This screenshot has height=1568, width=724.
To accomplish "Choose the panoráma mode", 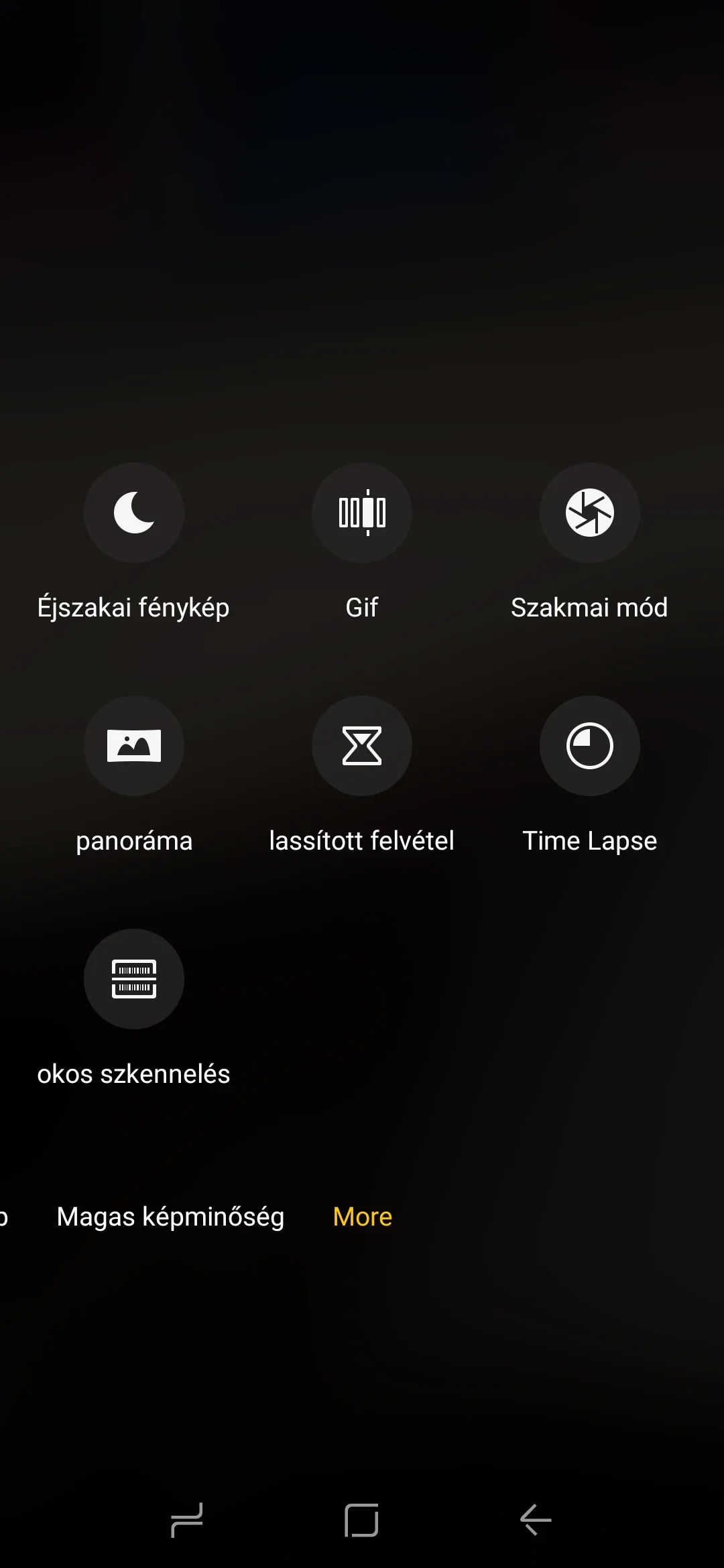I will pyautogui.click(x=134, y=746).
